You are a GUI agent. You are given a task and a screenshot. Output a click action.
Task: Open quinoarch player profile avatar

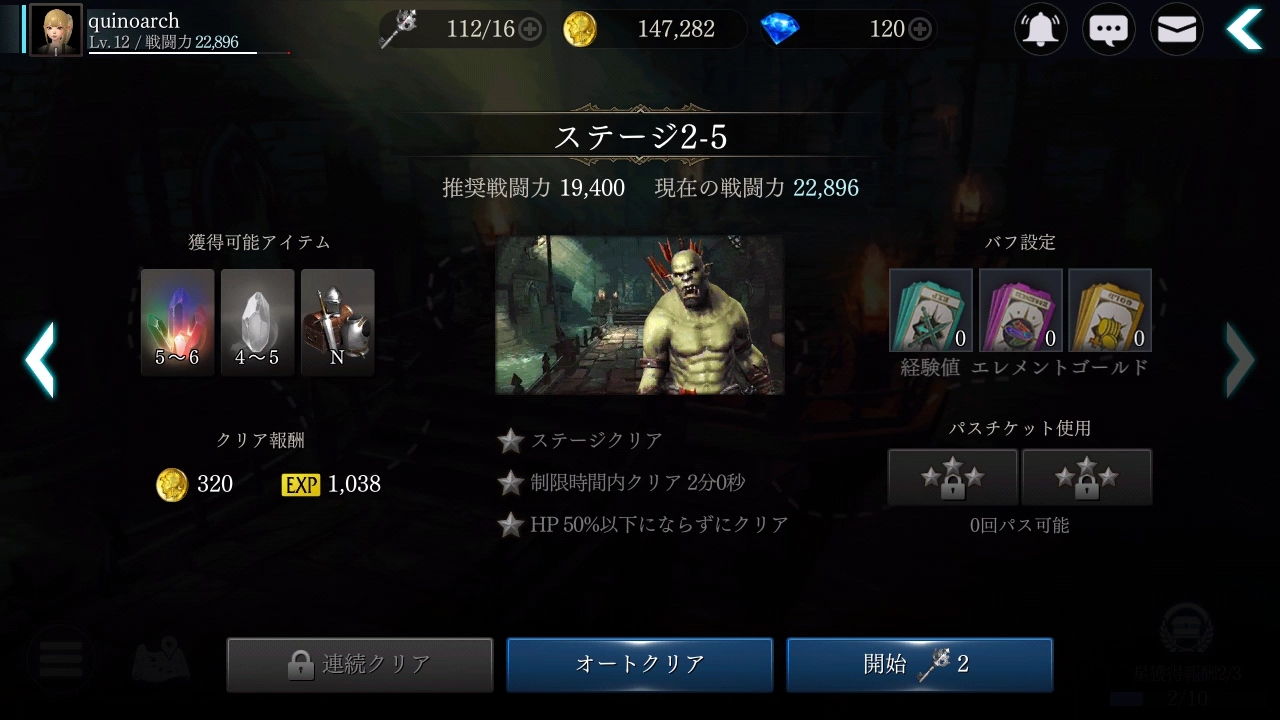pyautogui.click(x=56, y=30)
